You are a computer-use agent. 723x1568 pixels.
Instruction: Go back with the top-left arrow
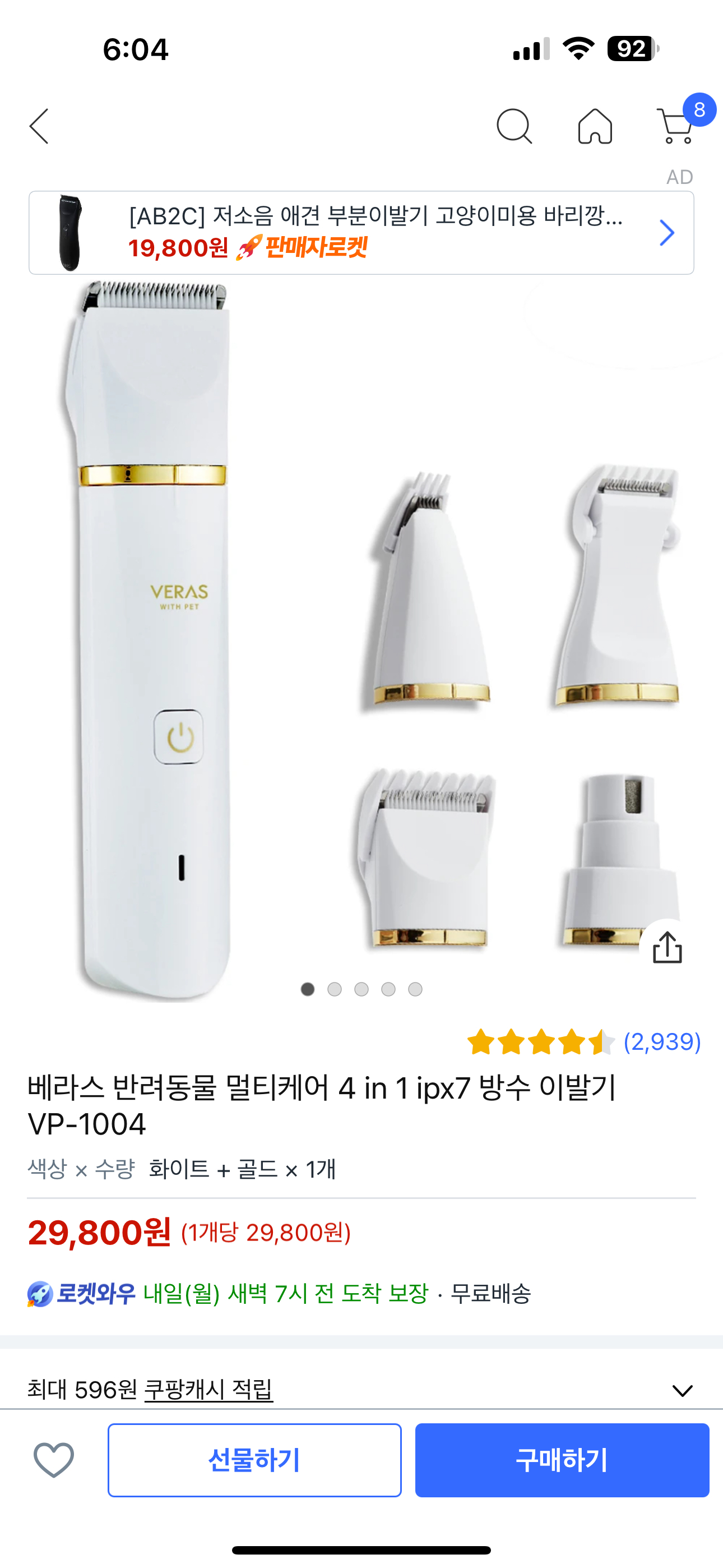tap(40, 127)
